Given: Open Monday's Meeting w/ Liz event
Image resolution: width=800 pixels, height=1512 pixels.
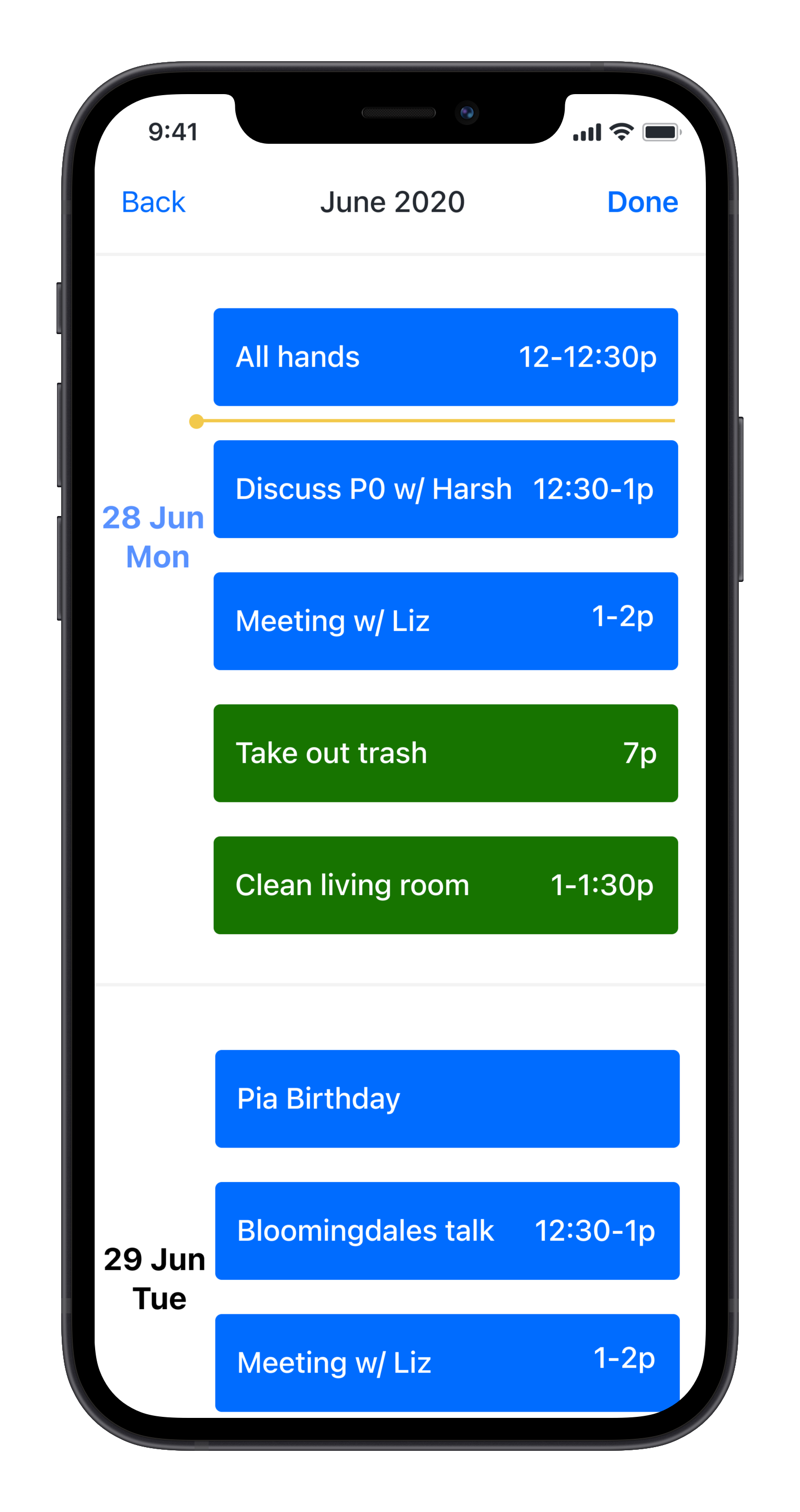Looking at the screenshot, I should (x=445, y=621).
